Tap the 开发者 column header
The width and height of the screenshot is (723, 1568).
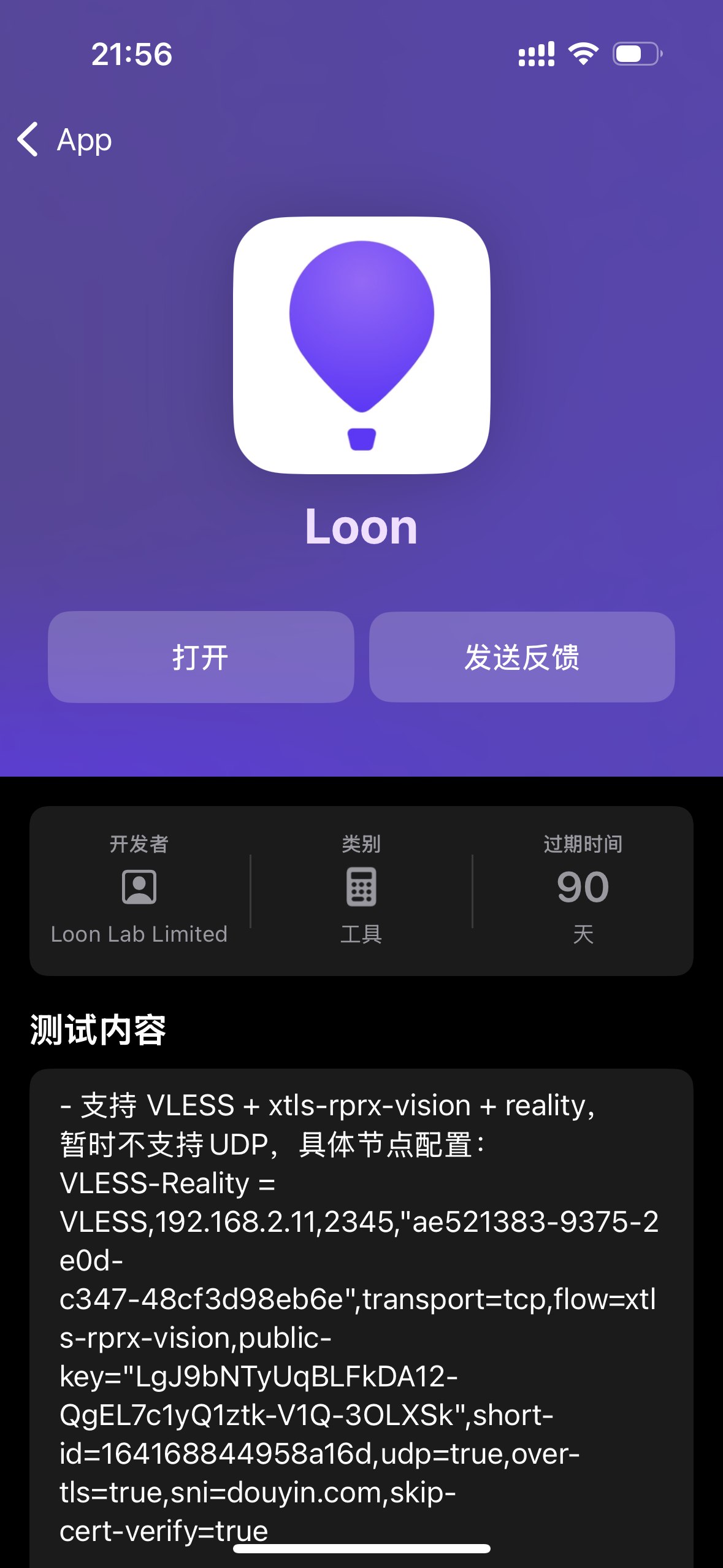(140, 844)
